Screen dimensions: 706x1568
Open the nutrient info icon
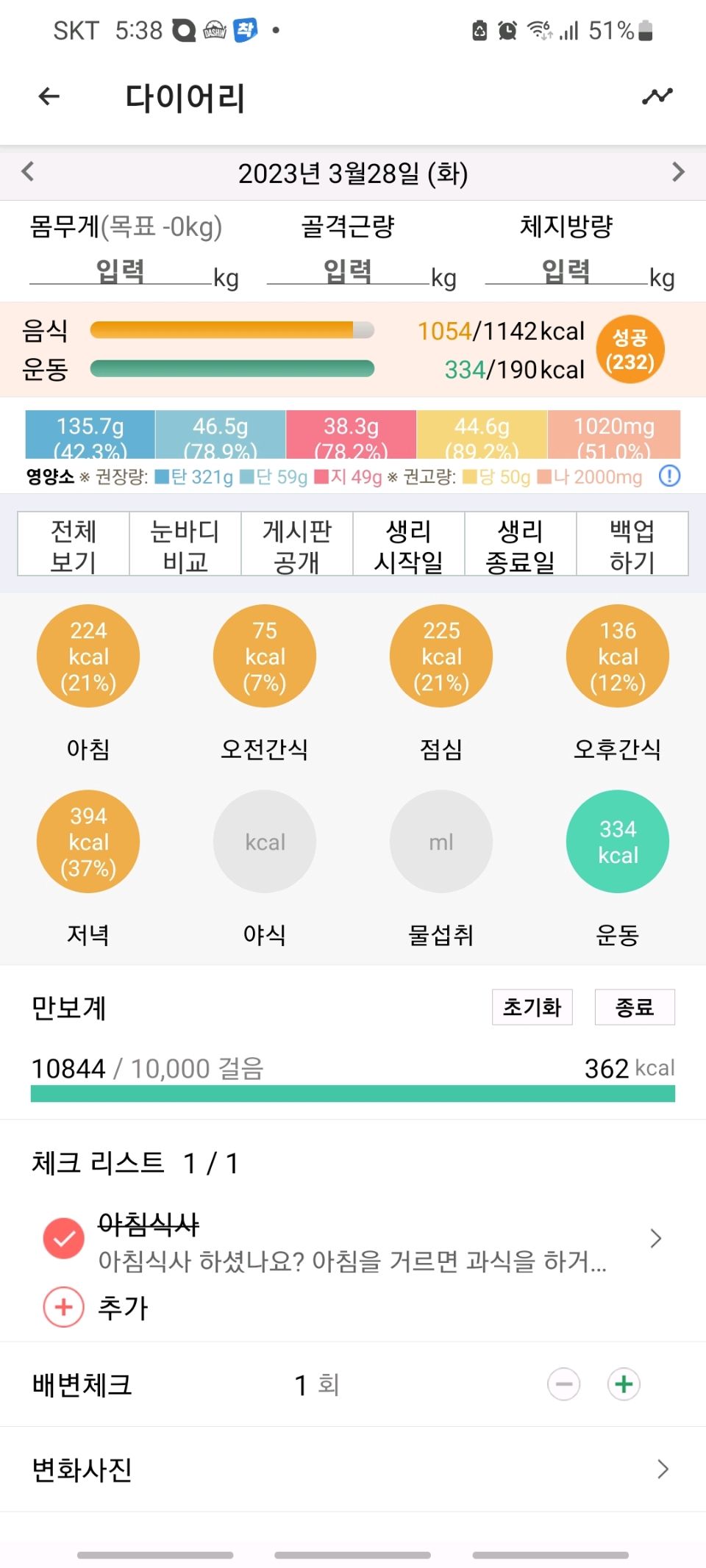pyautogui.click(x=669, y=476)
